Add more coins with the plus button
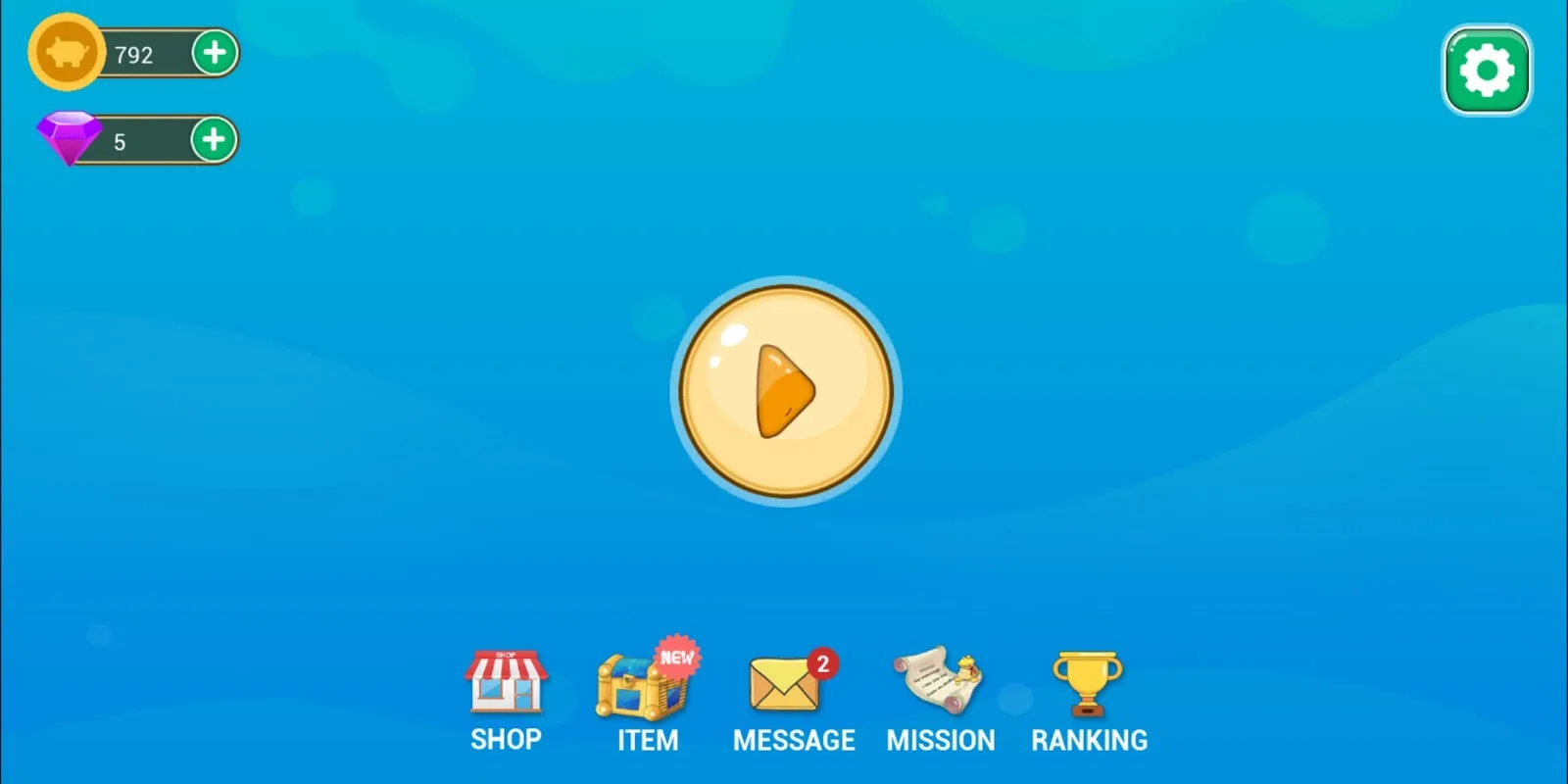1568x784 pixels. (x=215, y=53)
